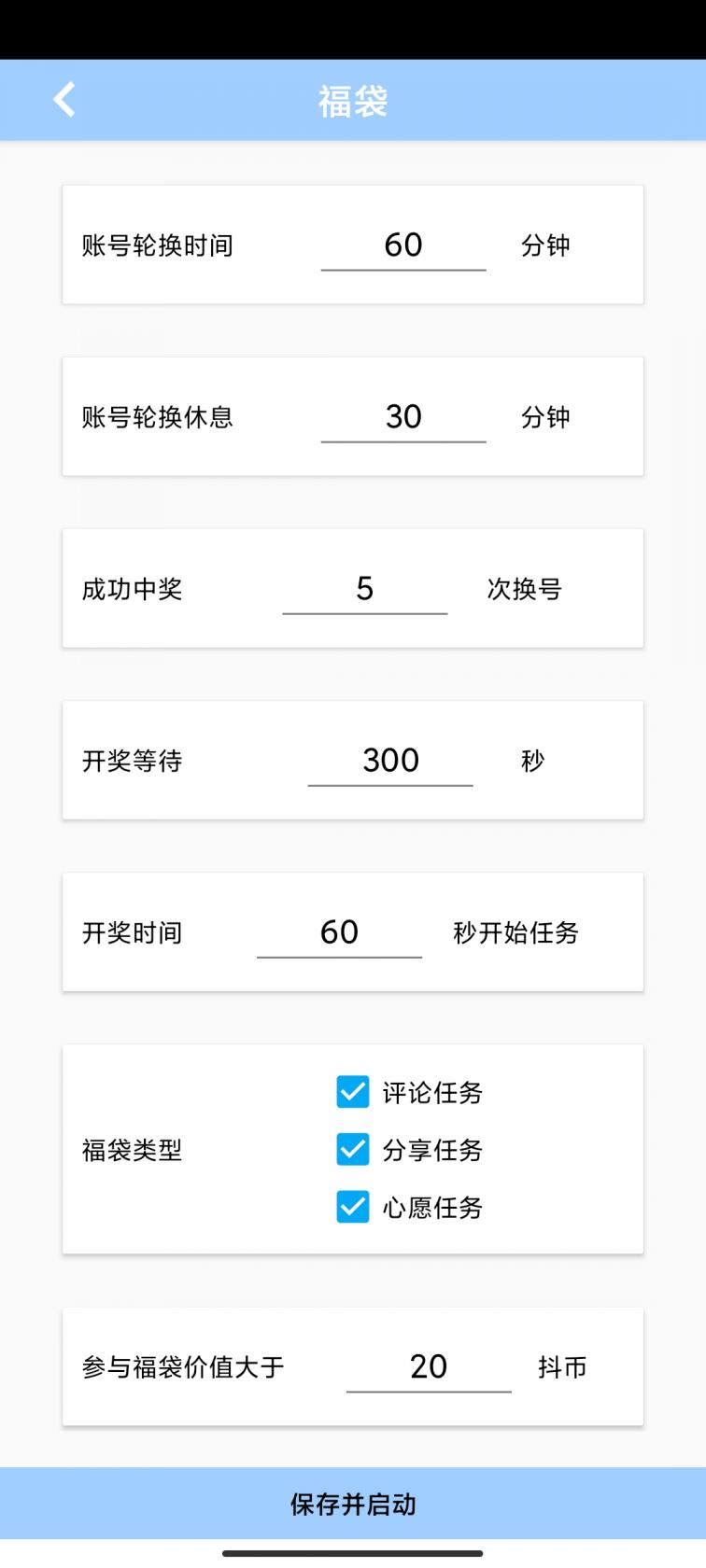
Task: Tap the 开奖等待 settings card
Action: pos(352,761)
